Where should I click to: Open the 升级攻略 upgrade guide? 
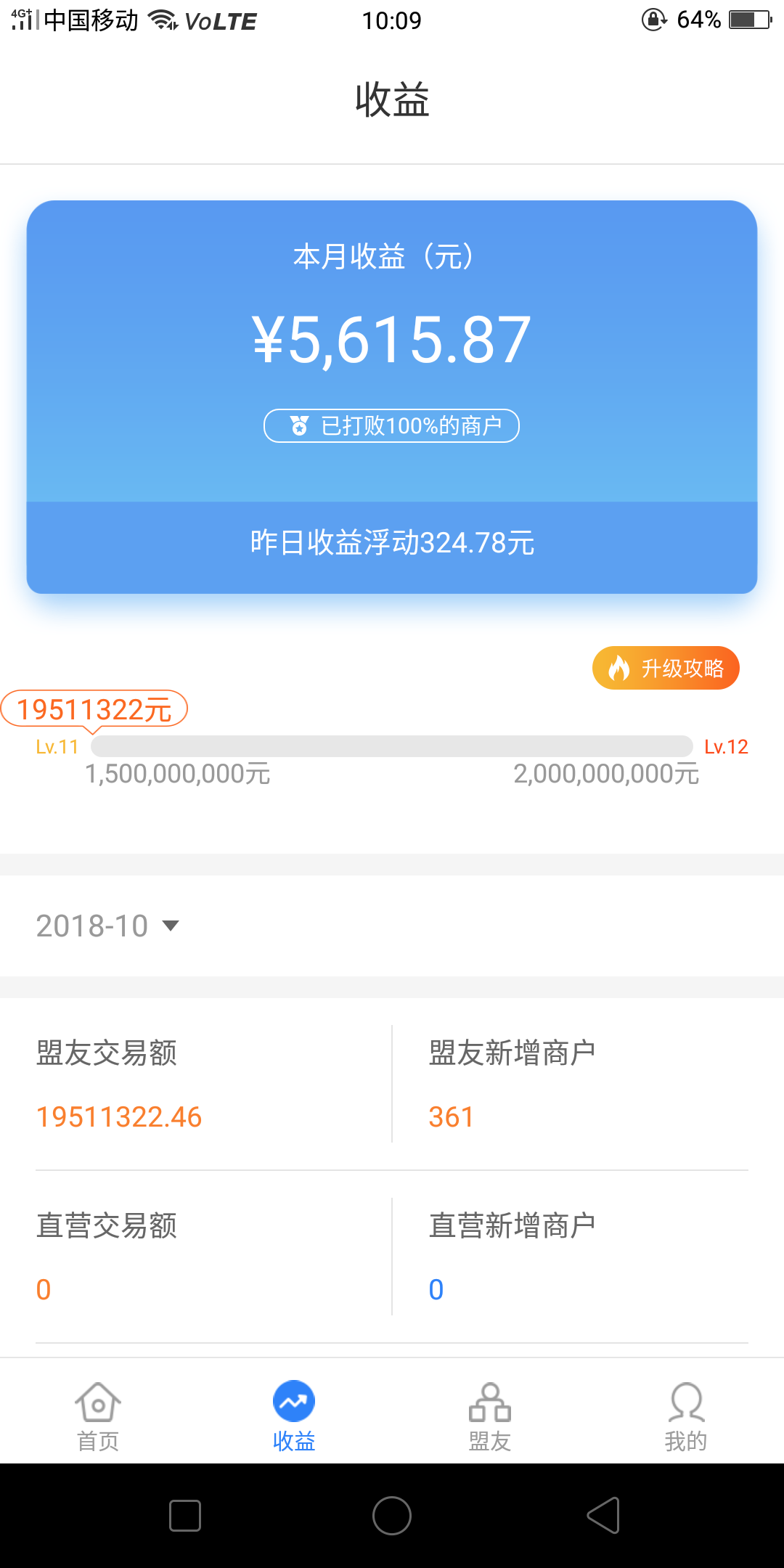pos(666,668)
